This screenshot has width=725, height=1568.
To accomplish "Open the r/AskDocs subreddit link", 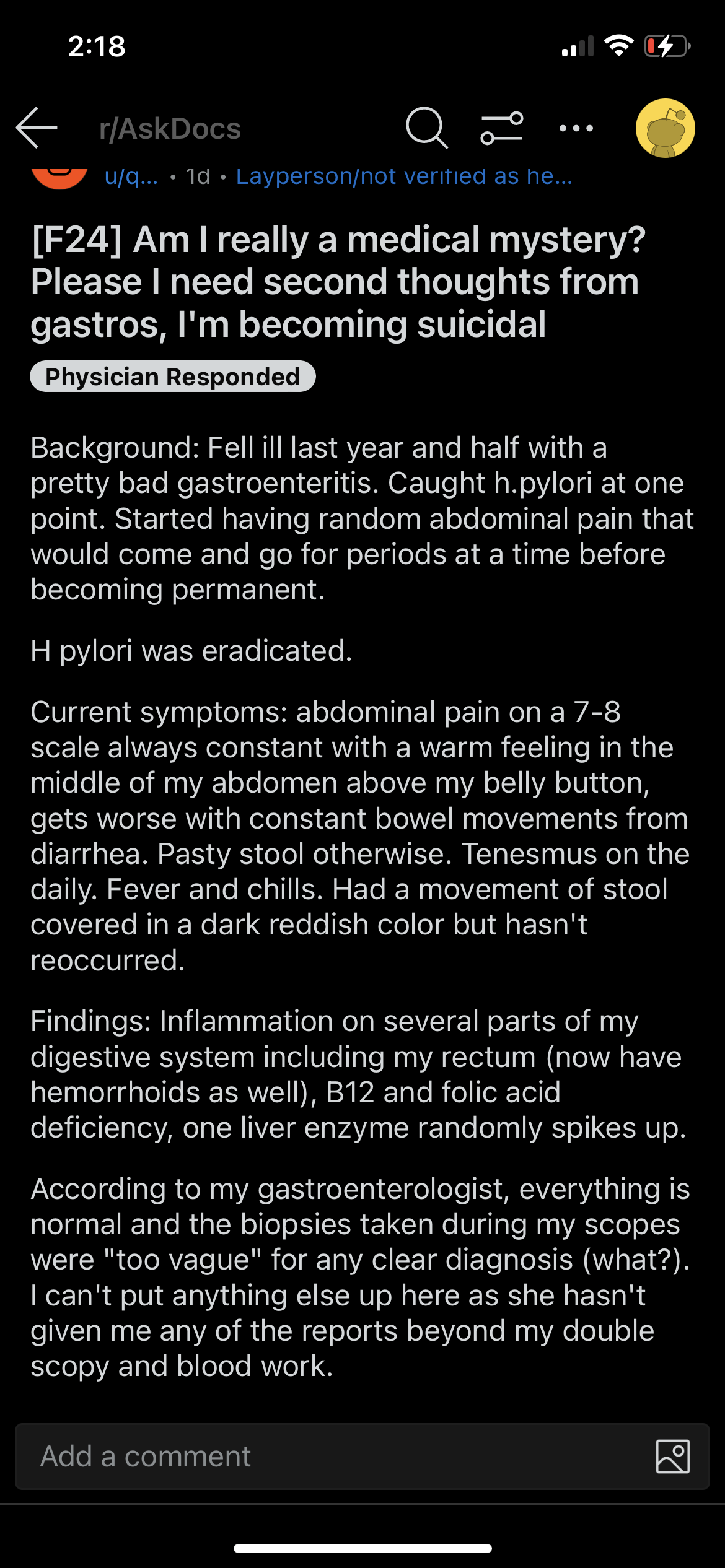I will (x=170, y=129).
